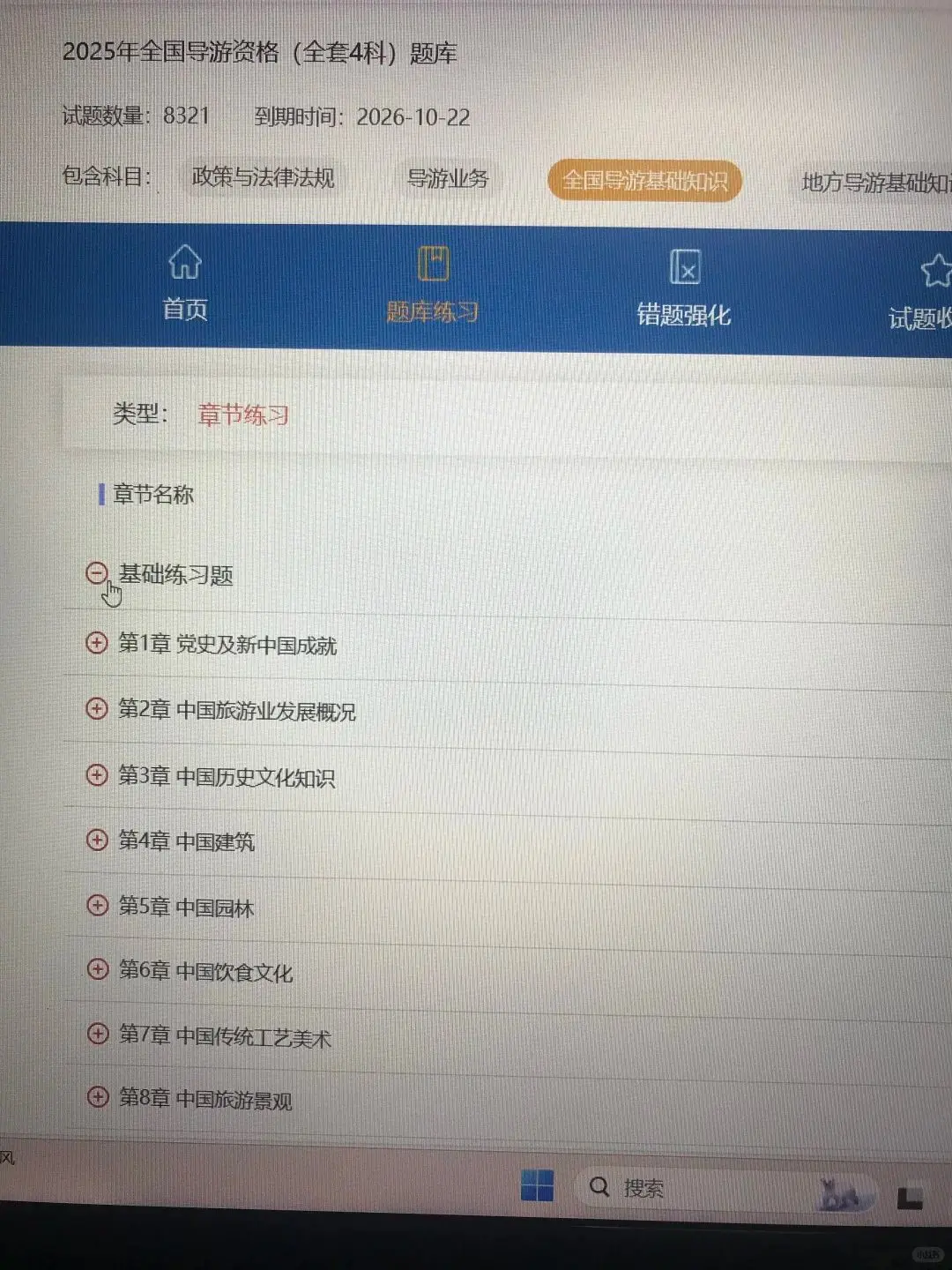Open the 错题强化 tab
The width and height of the screenshot is (952, 1270).
683,289
